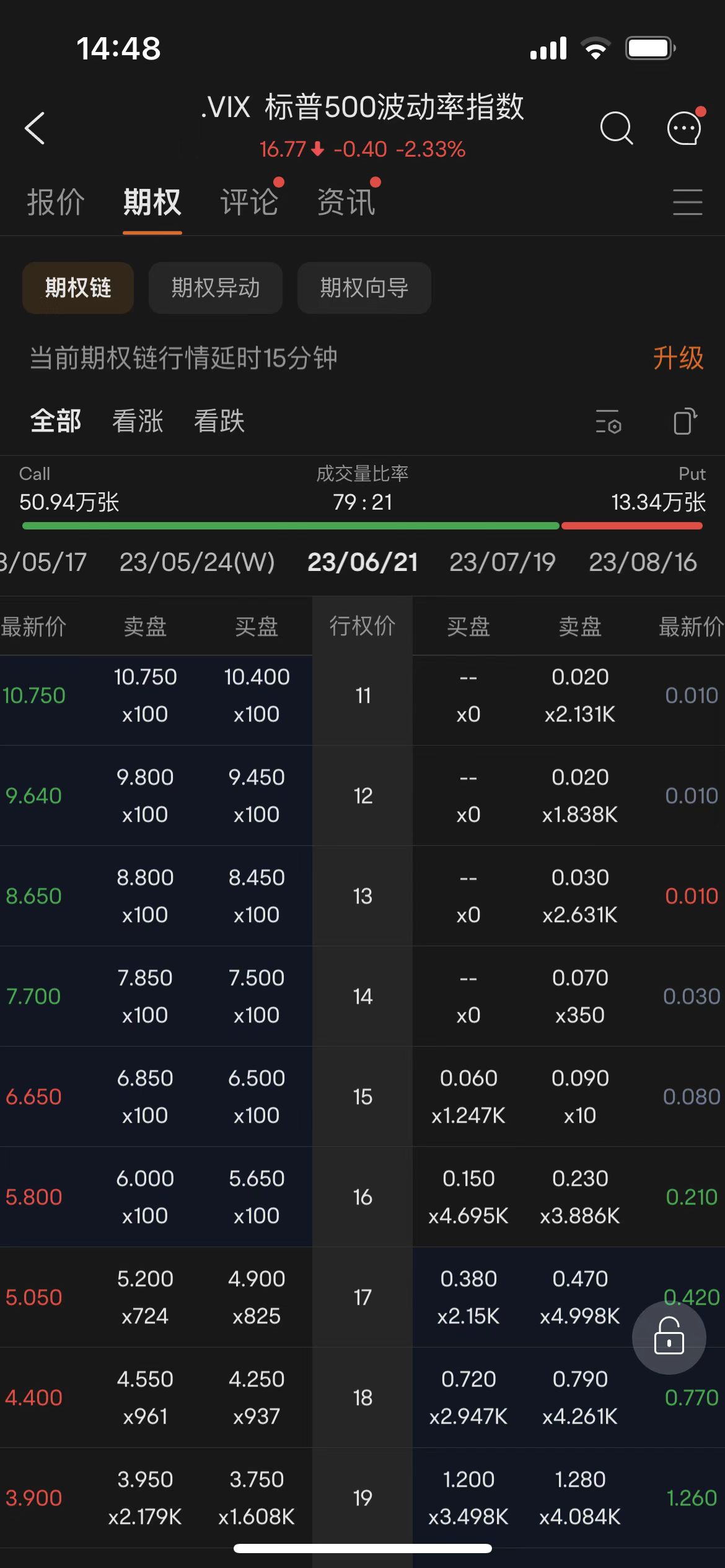Open the three-line menu icon
This screenshot has height=1568, width=725.
click(x=687, y=203)
